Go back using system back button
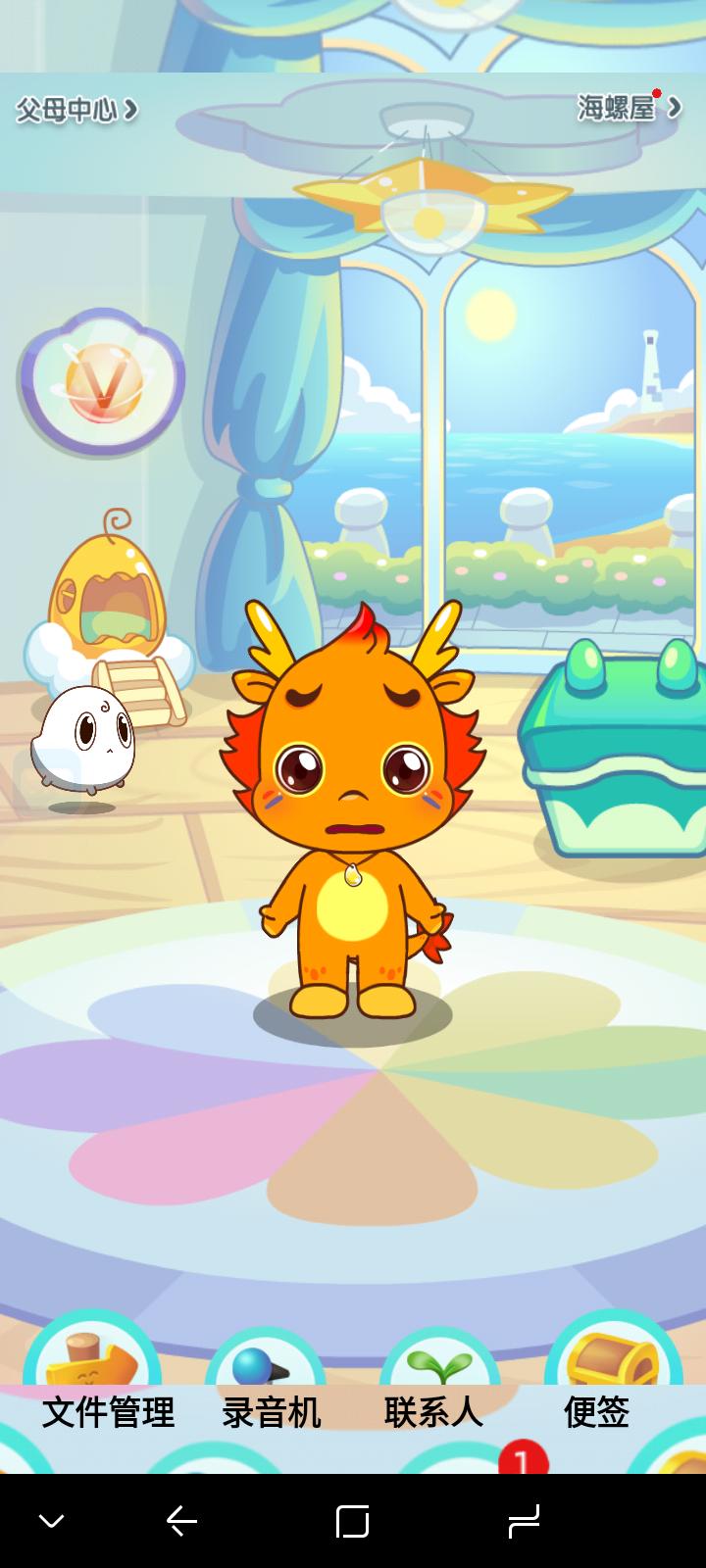Viewport: 706px width, 1568px height. tap(182, 1521)
